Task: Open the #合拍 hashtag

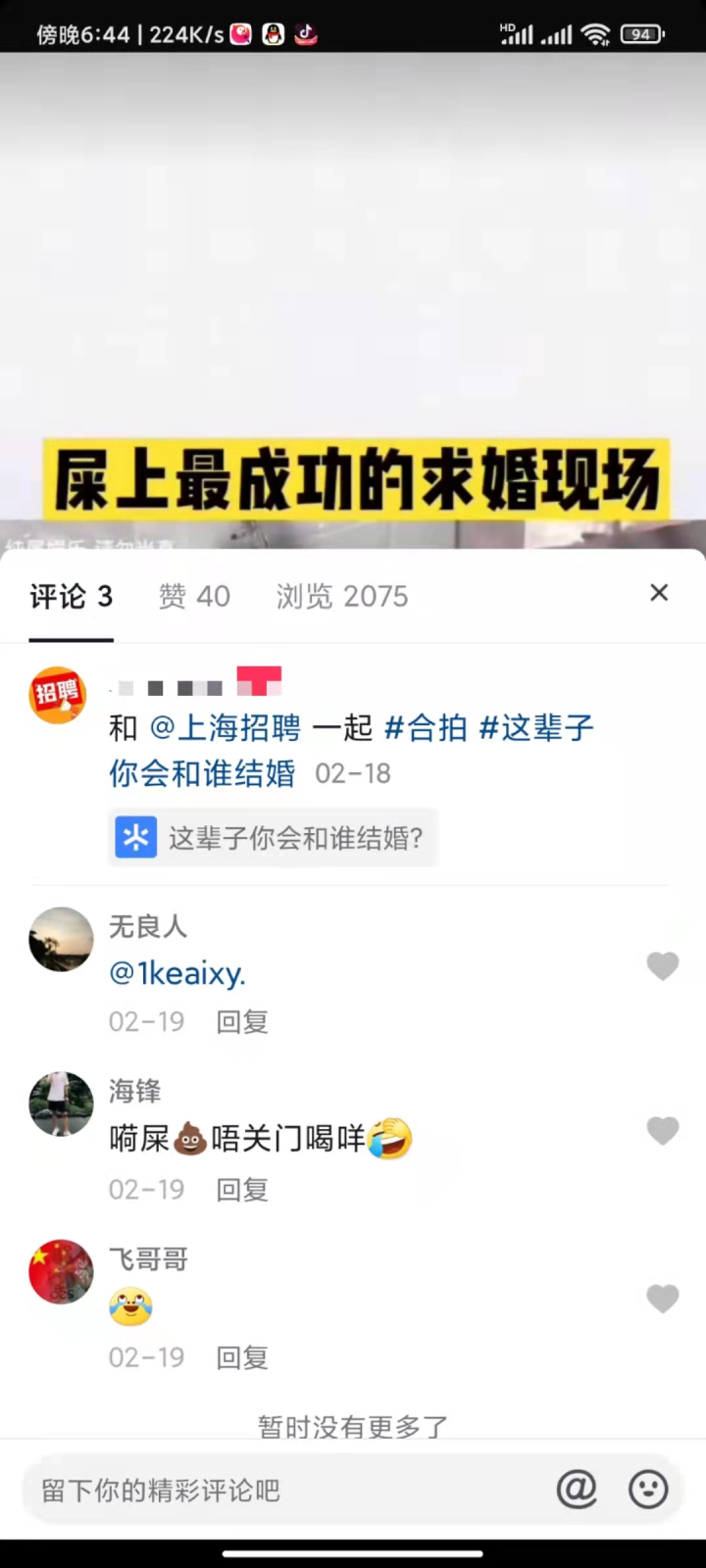Action: pos(426,728)
